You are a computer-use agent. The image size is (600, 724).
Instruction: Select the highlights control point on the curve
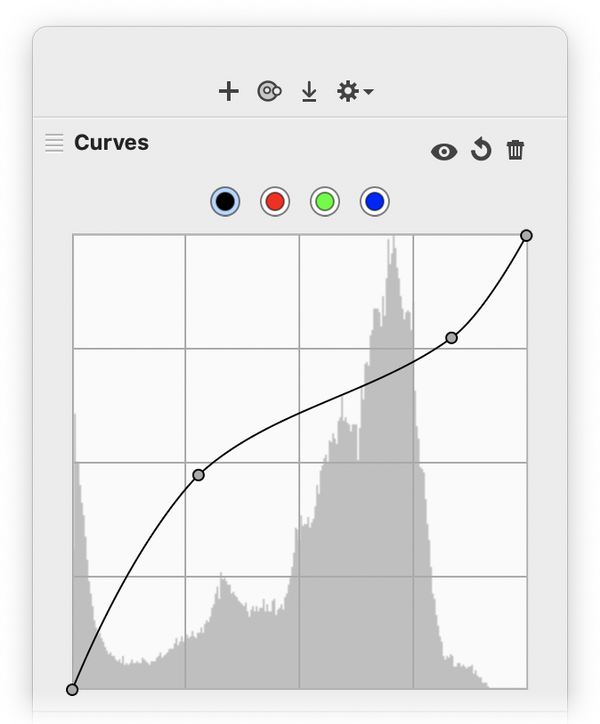click(x=452, y=338)
